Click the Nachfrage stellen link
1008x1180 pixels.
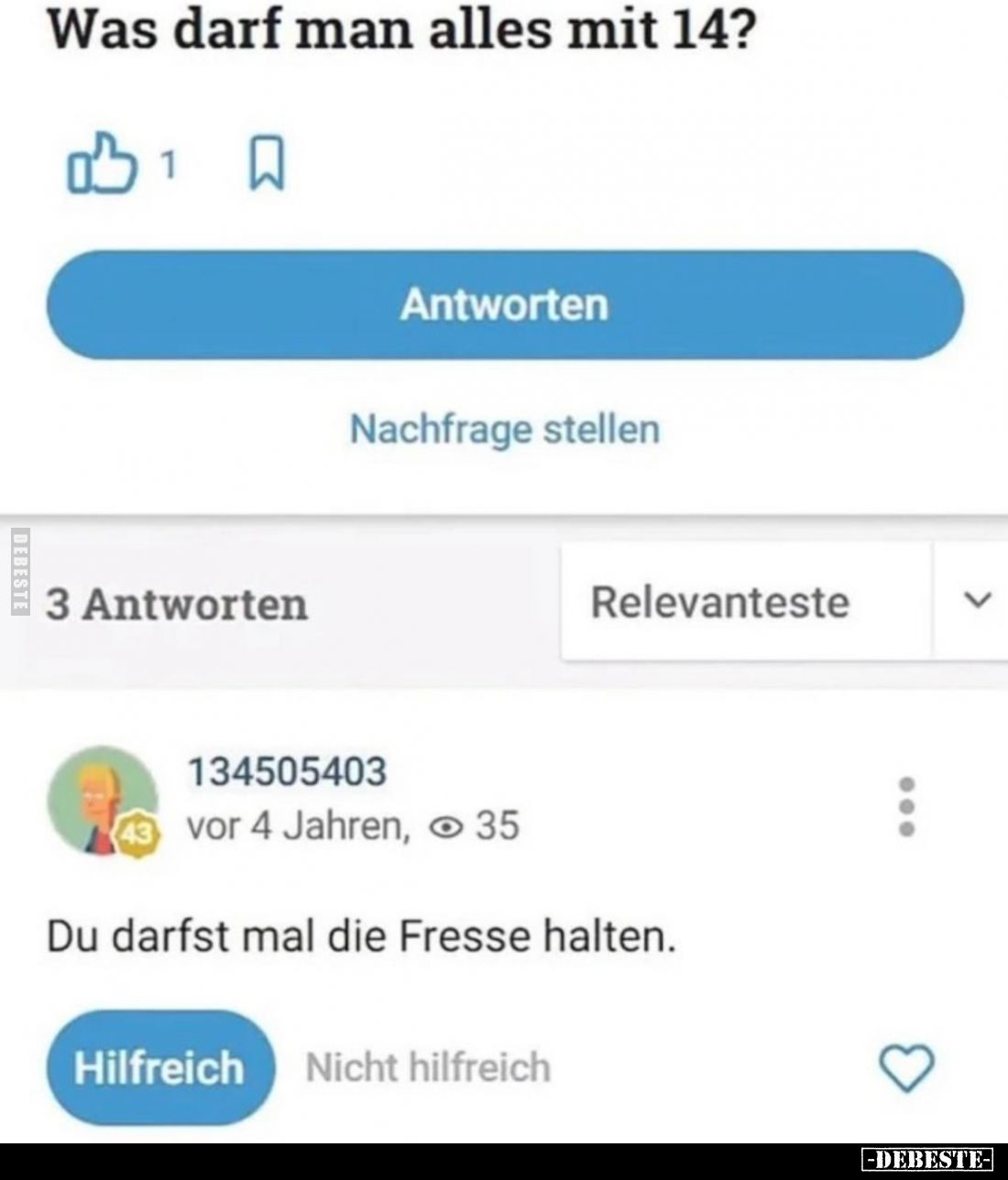503,428
